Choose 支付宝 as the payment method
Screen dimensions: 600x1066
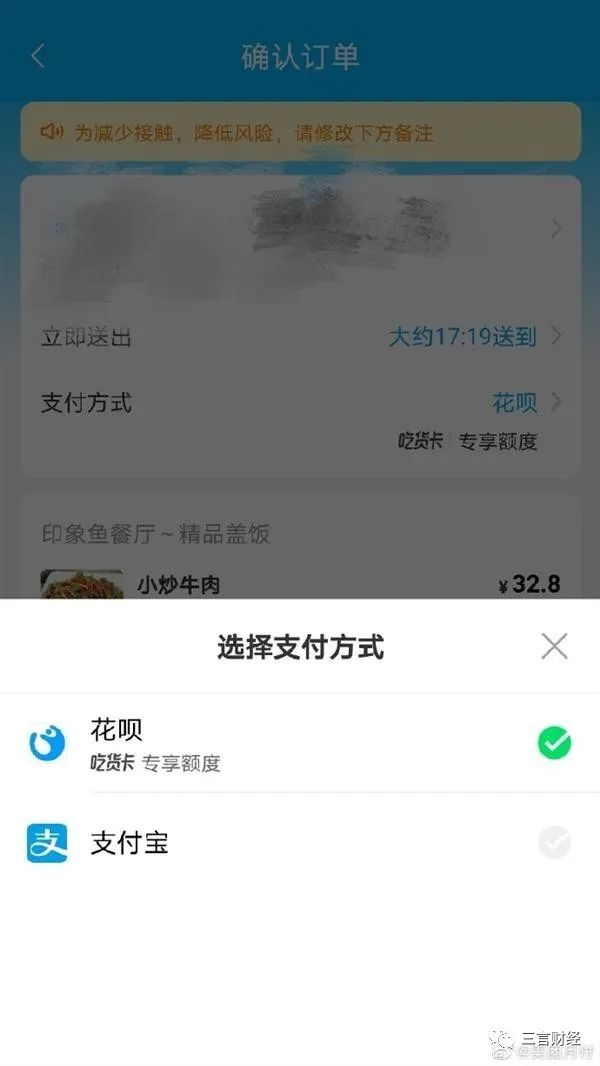tap(300, 843)
